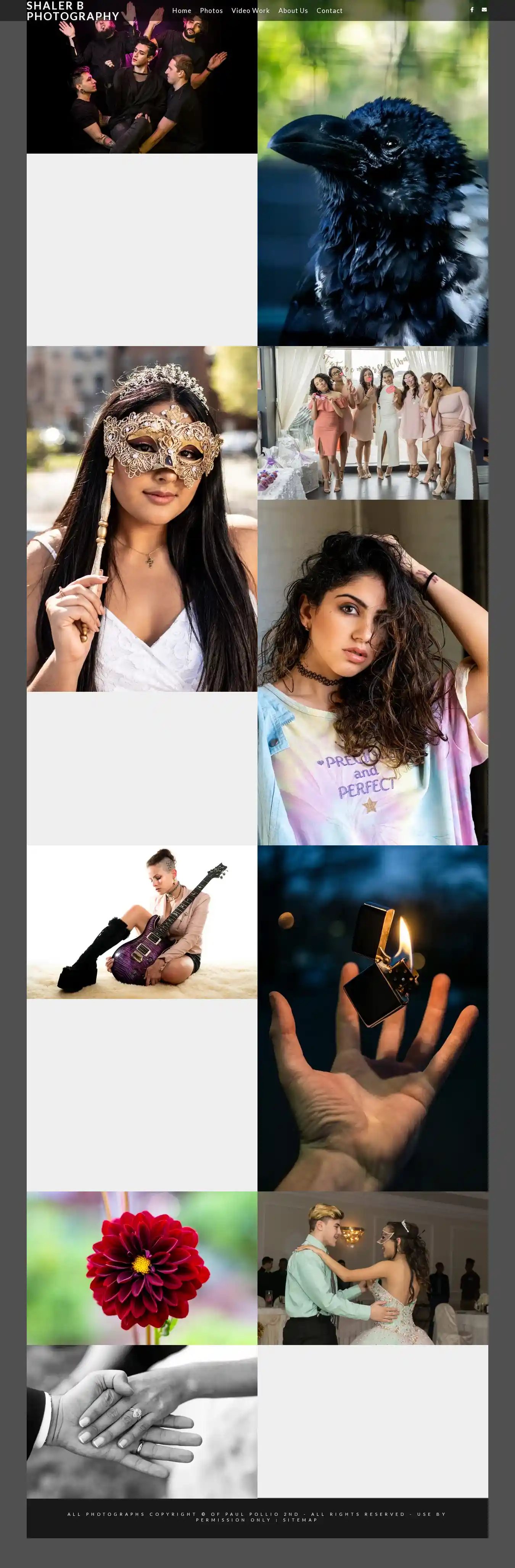Open the masquerade mask portrait
Viewport: 515px width, 1568px height.
click(x=142, y=518)
